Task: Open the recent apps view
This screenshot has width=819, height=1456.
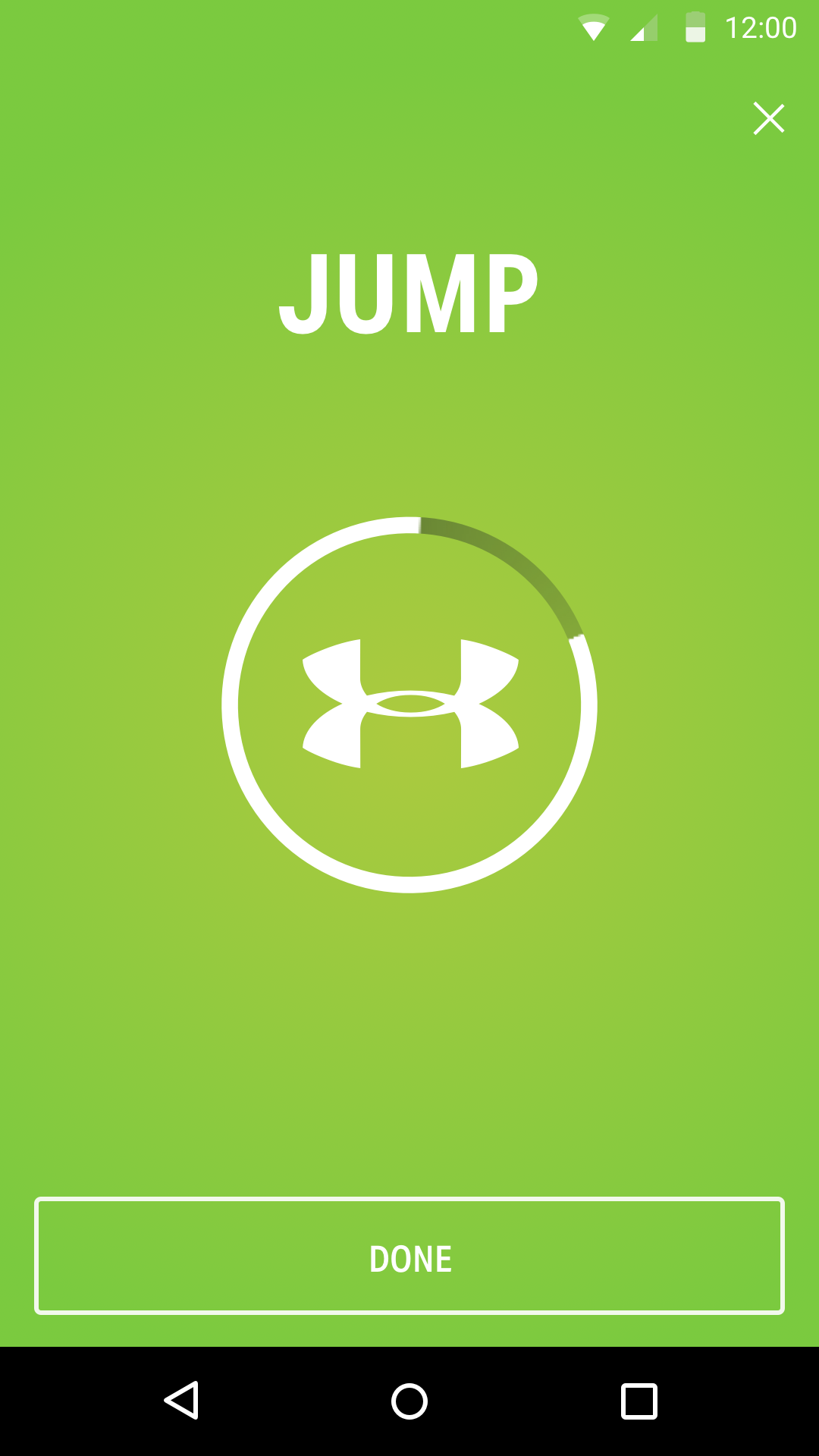Action: coord(639,1400)
